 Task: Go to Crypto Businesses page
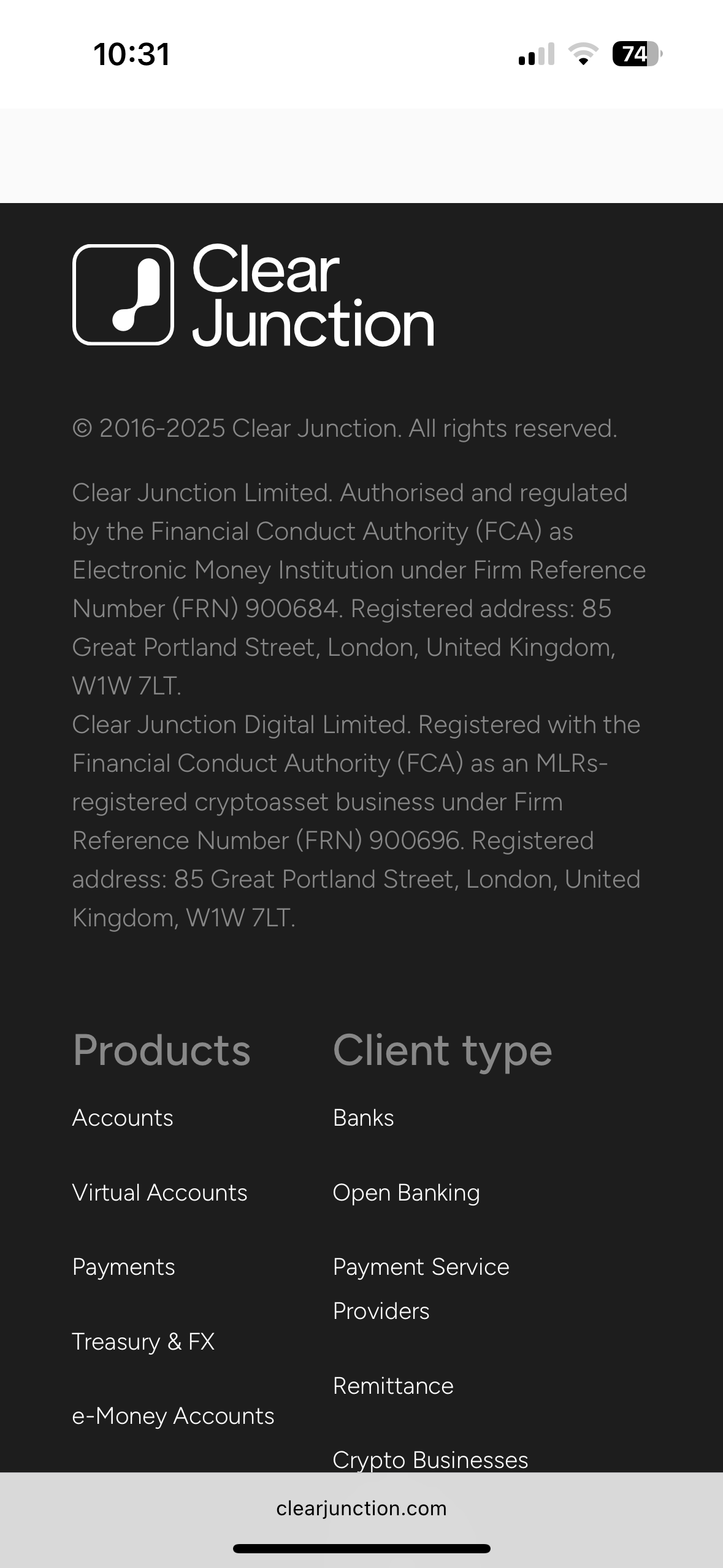tap(430, 1459)
